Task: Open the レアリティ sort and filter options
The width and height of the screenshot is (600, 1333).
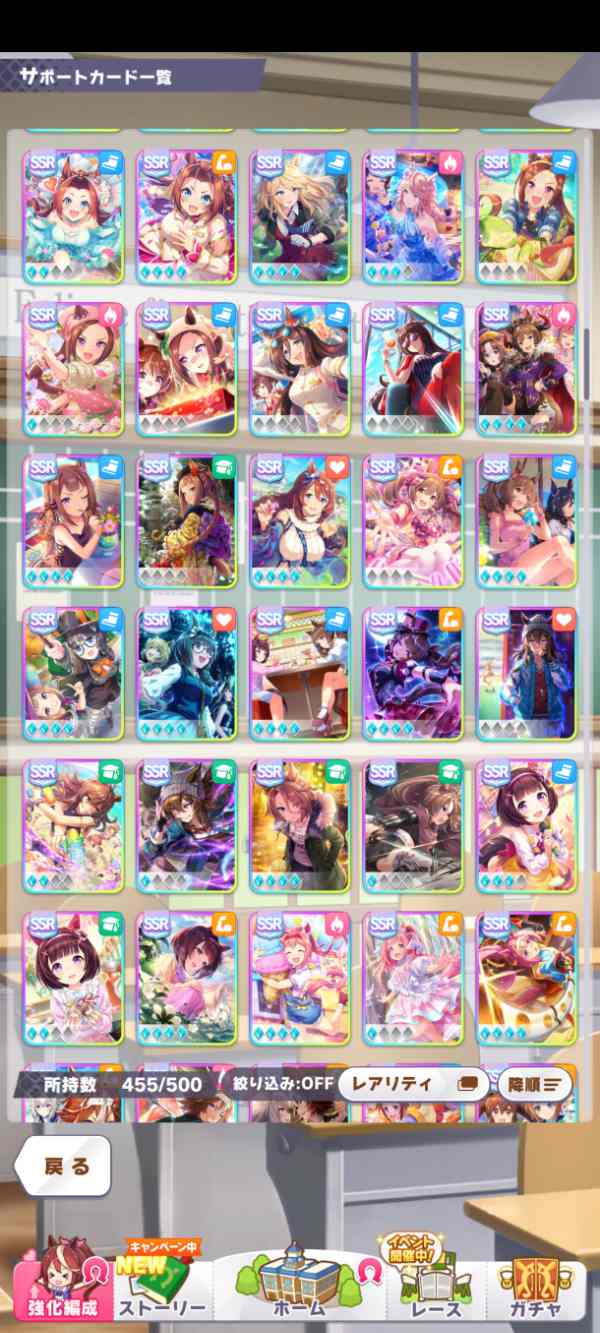Action: [412, 1083]
